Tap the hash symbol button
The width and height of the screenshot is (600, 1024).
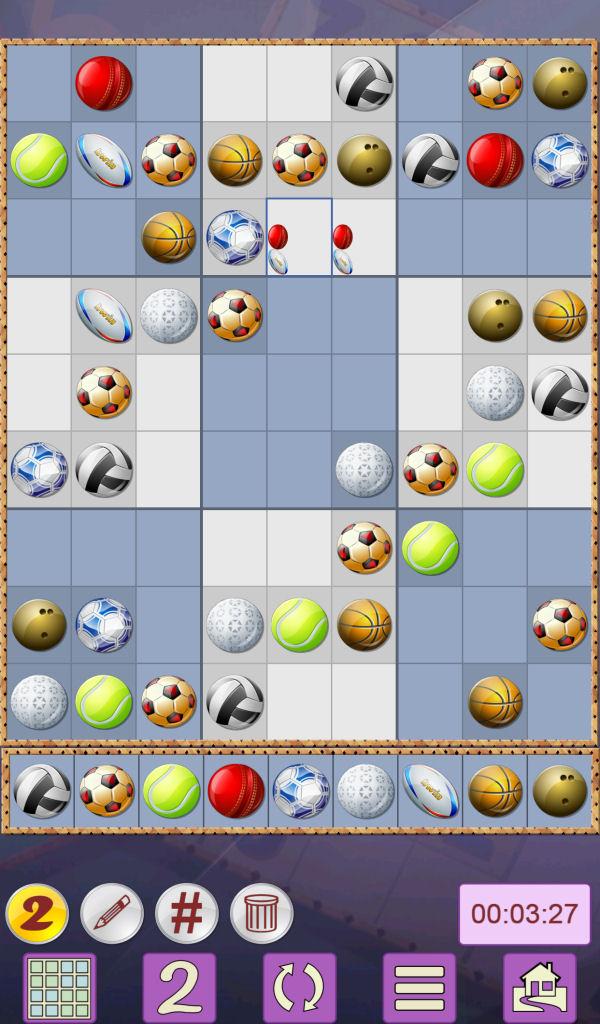click(x=187, y=914)
